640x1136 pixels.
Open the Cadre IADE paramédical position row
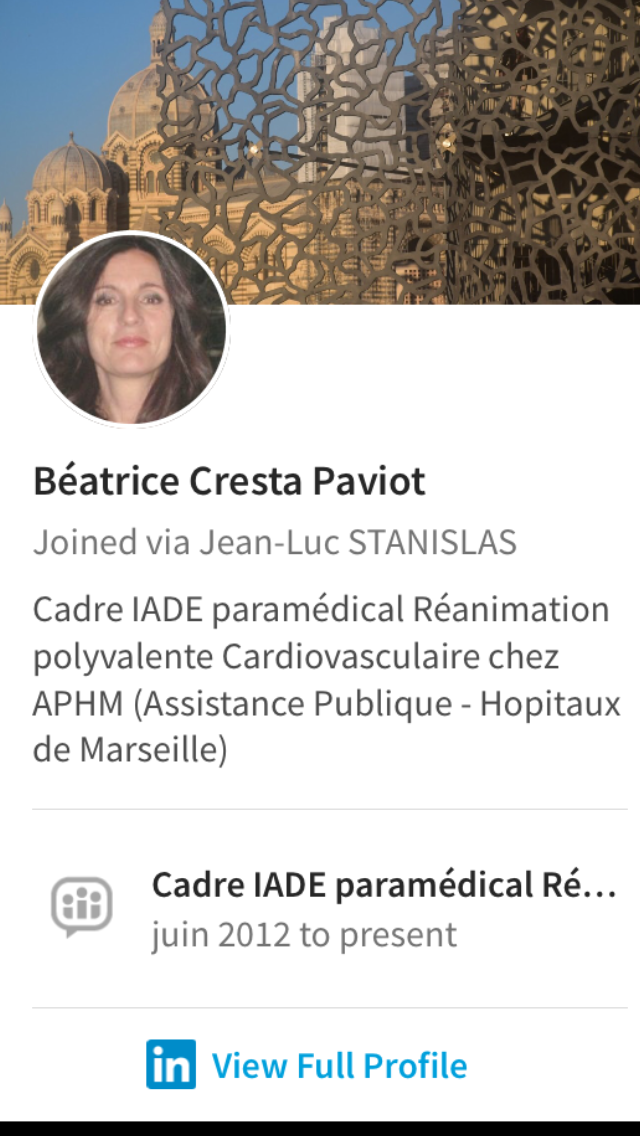330,909
